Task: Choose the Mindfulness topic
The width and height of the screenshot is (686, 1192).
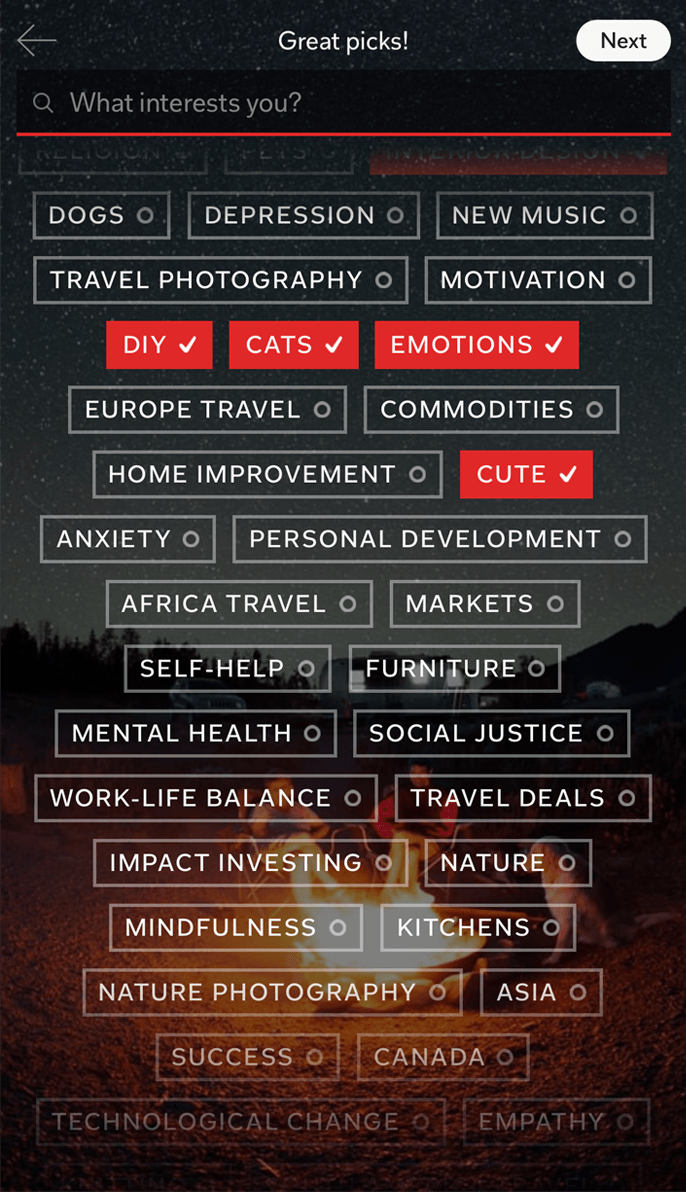Action: [235, 927]
